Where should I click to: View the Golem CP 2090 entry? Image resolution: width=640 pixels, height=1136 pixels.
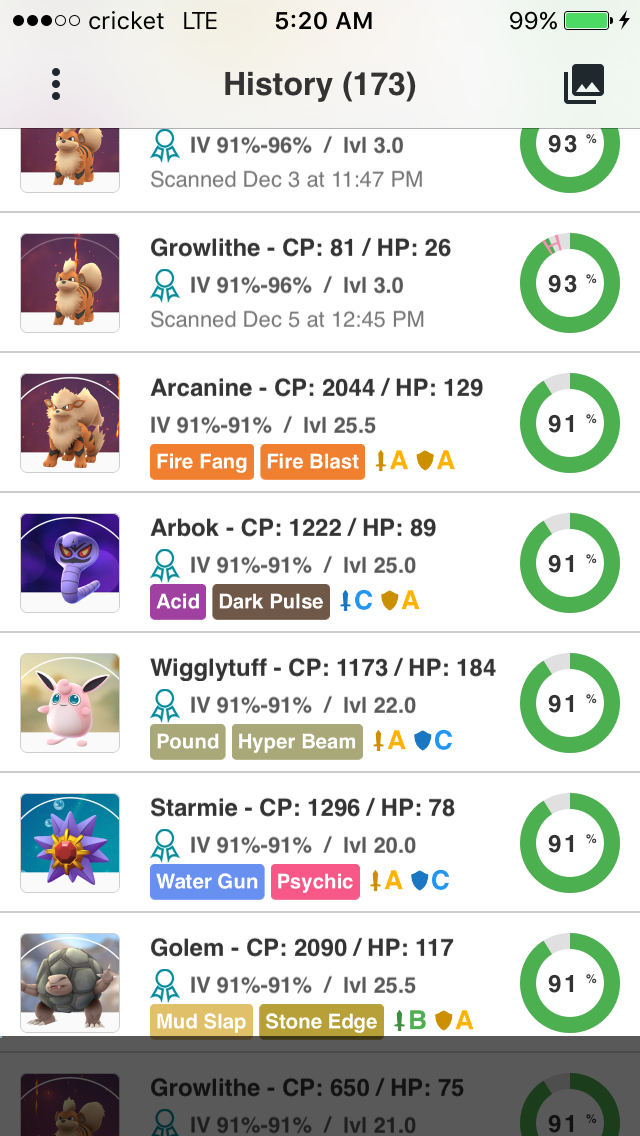pyautogui.click(x=320, y=982)
